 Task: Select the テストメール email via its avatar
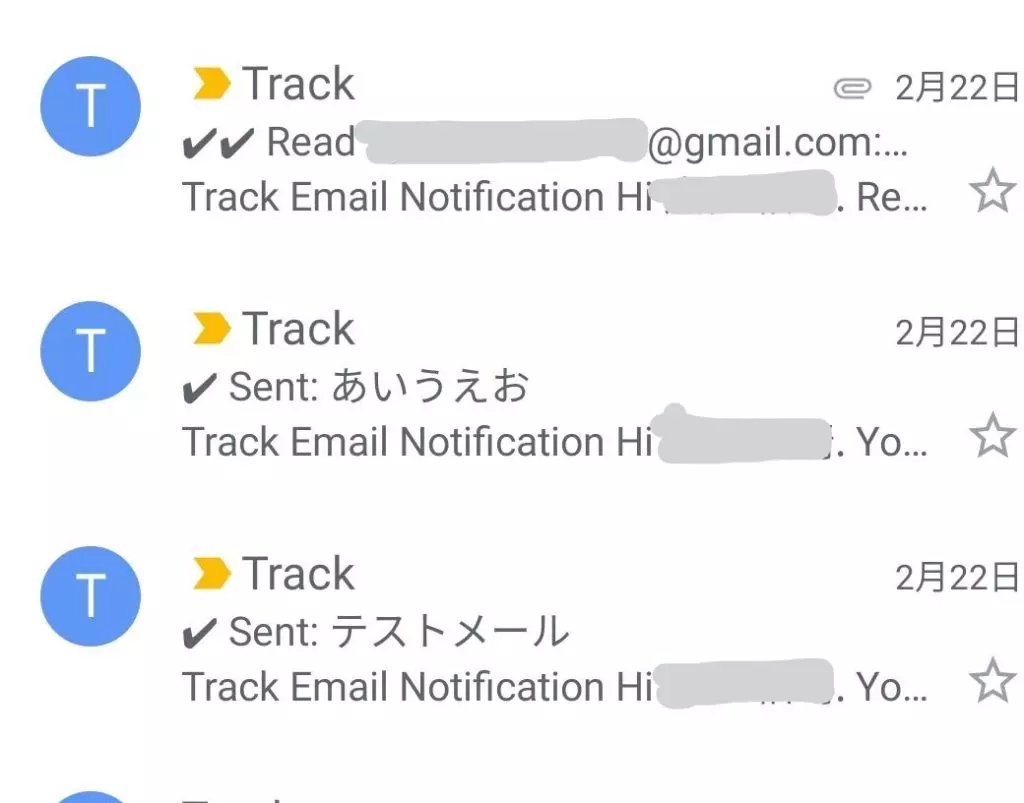pos(90,596)
